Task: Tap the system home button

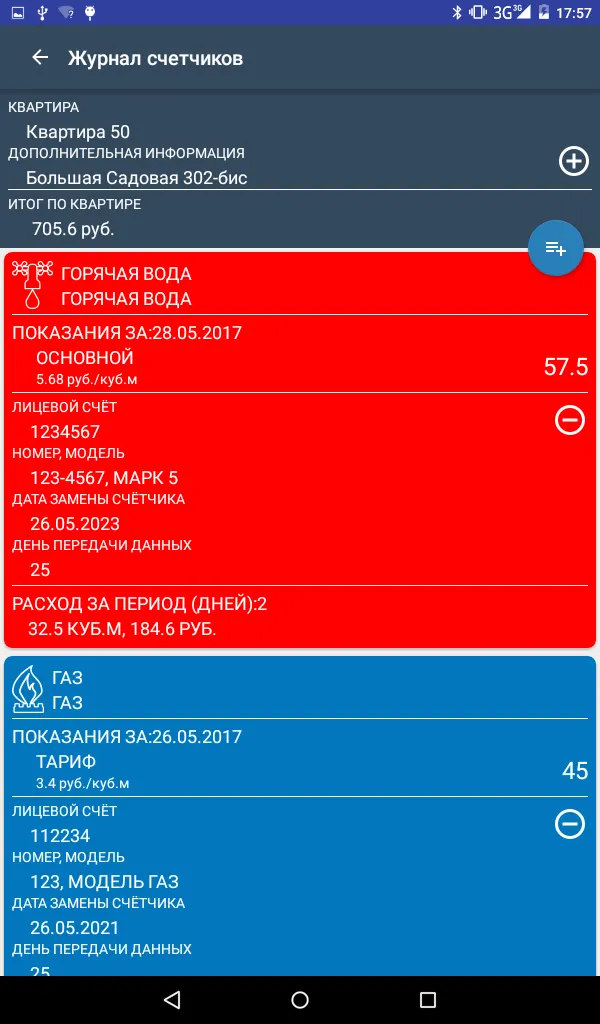Action: (300, 999)
